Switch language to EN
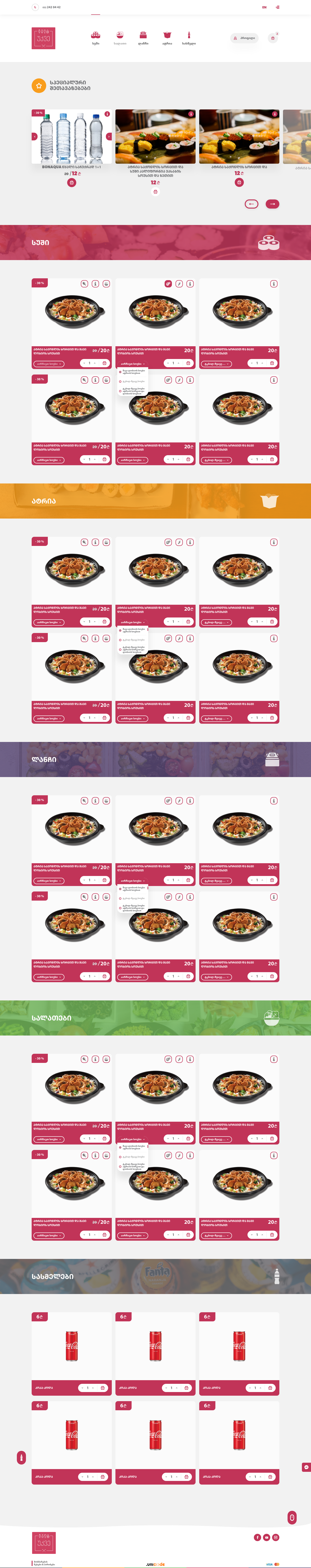Image resolution: width=311 pixels, height=1568 pixels. pos(264,7)
